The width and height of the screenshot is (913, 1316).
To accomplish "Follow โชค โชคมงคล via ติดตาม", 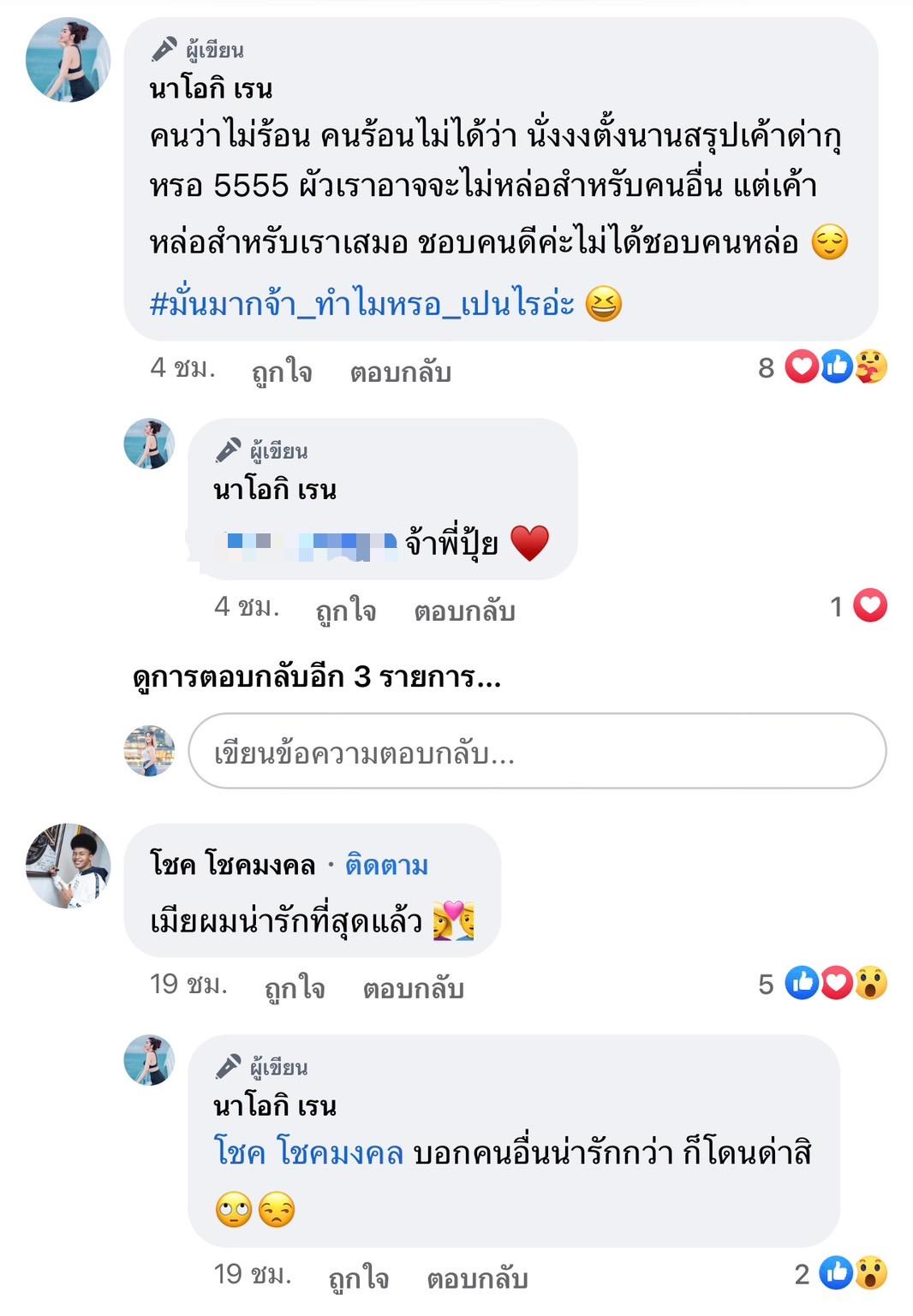I will pos(386,866).
